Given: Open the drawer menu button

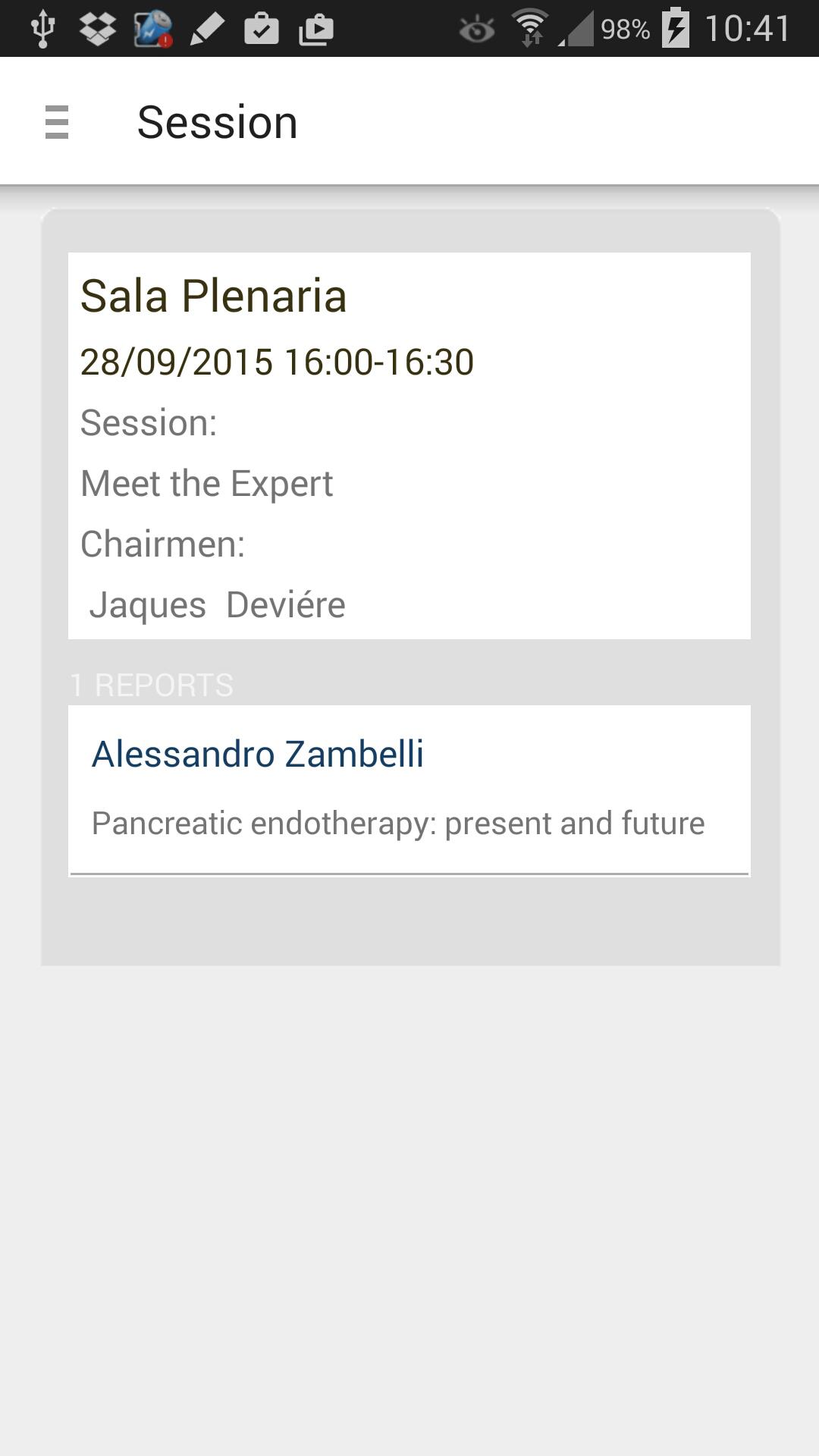Looking at the screenshot, I should (x=57, y=122).
